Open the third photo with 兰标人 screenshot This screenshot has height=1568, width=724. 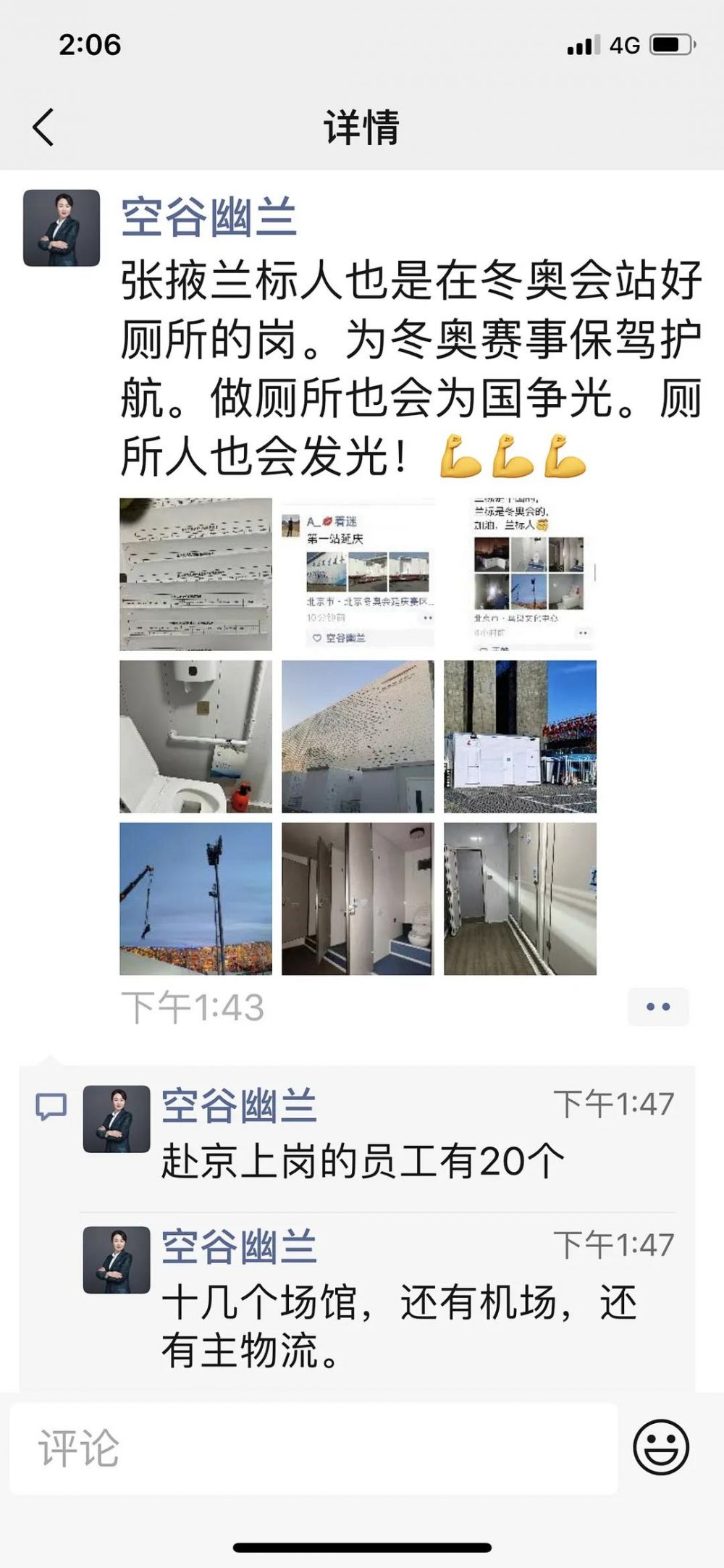[x=520, y=574]
